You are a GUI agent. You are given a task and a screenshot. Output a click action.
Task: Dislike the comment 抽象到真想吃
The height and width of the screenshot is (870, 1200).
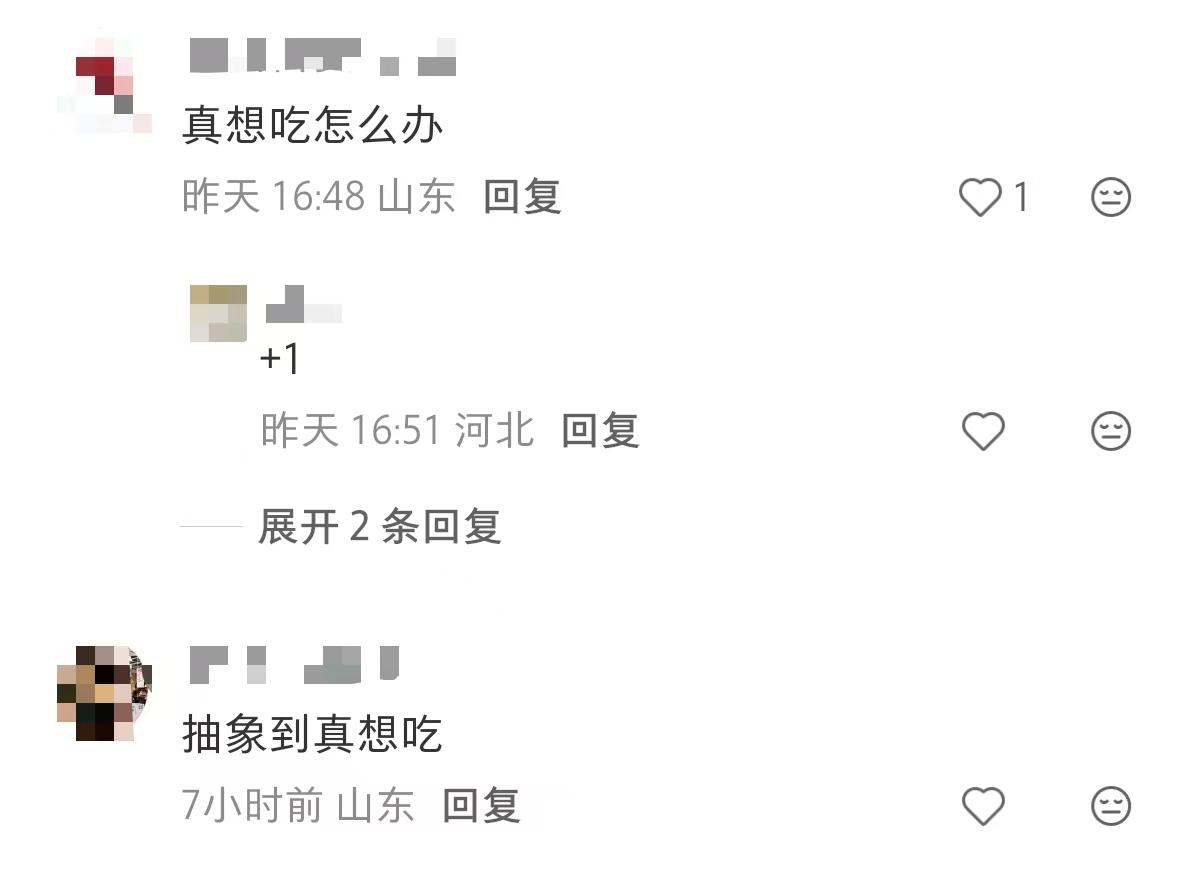point(1110,806)
